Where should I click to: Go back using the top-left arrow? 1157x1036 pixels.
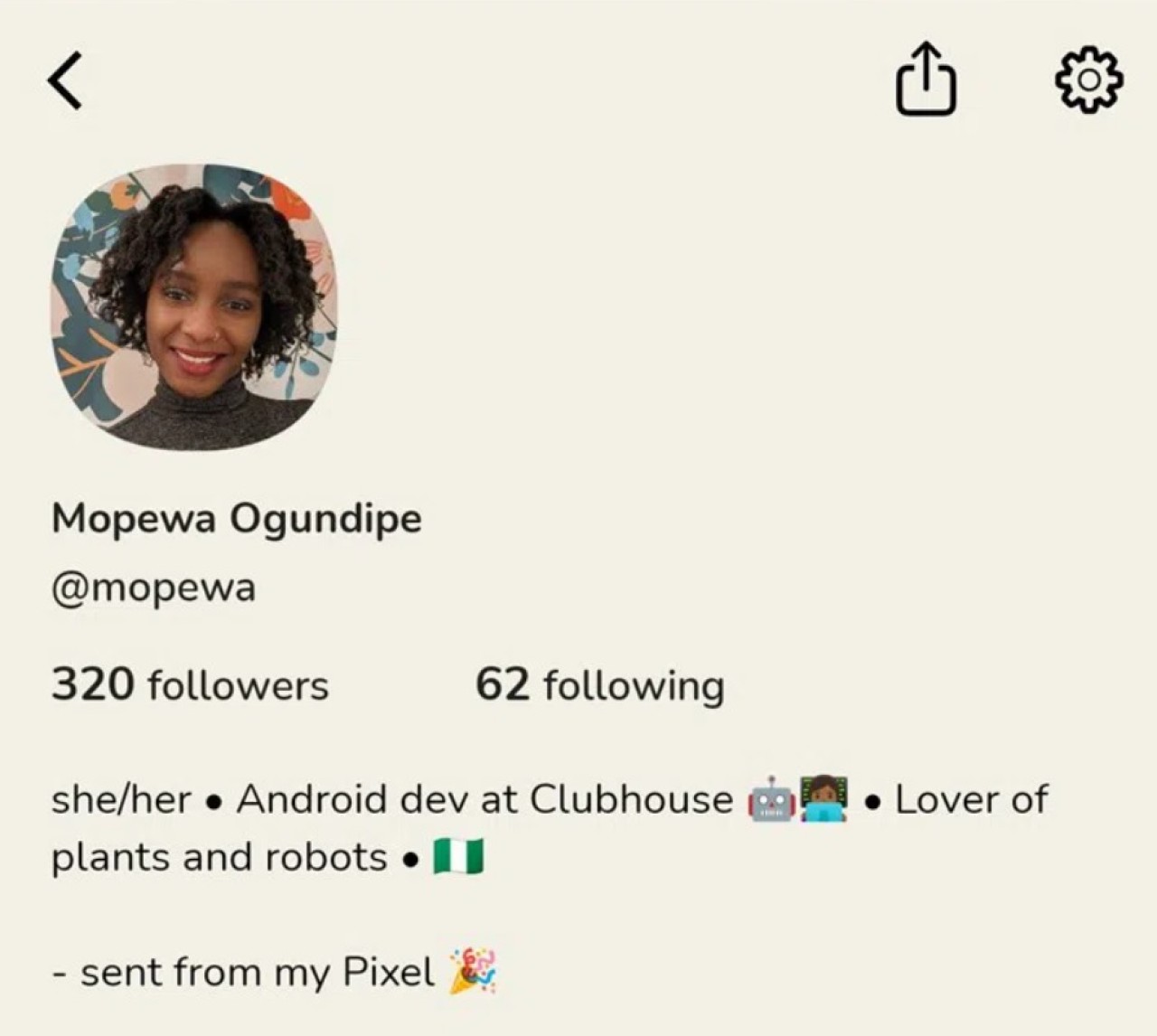tap(65, 80)
